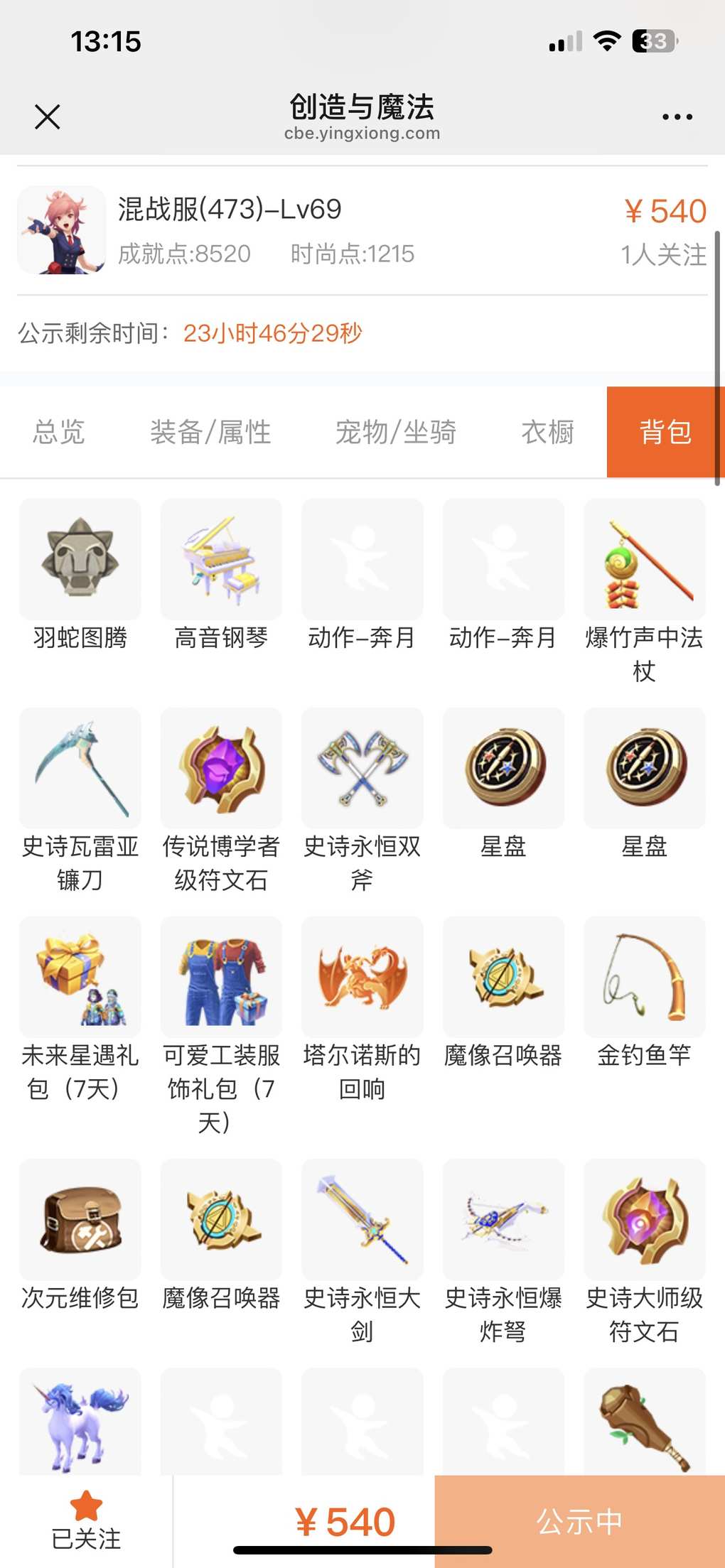
Task: Open 史诗大师级符文石 item
Action: pyautogui.click(x=644, y=1221)
